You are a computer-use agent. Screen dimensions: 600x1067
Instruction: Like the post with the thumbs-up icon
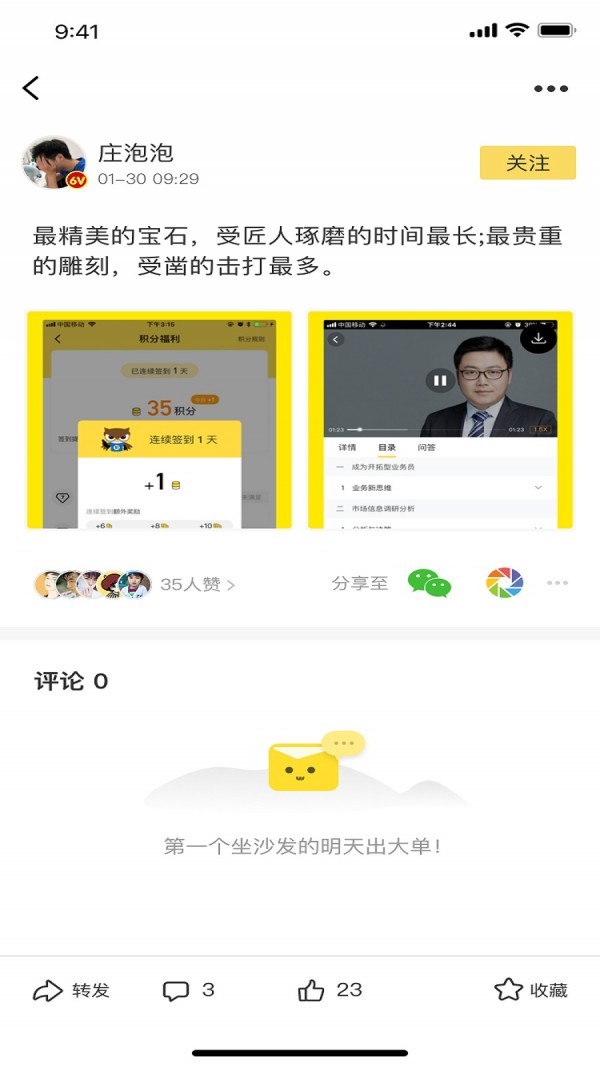[x=312, y=990]
